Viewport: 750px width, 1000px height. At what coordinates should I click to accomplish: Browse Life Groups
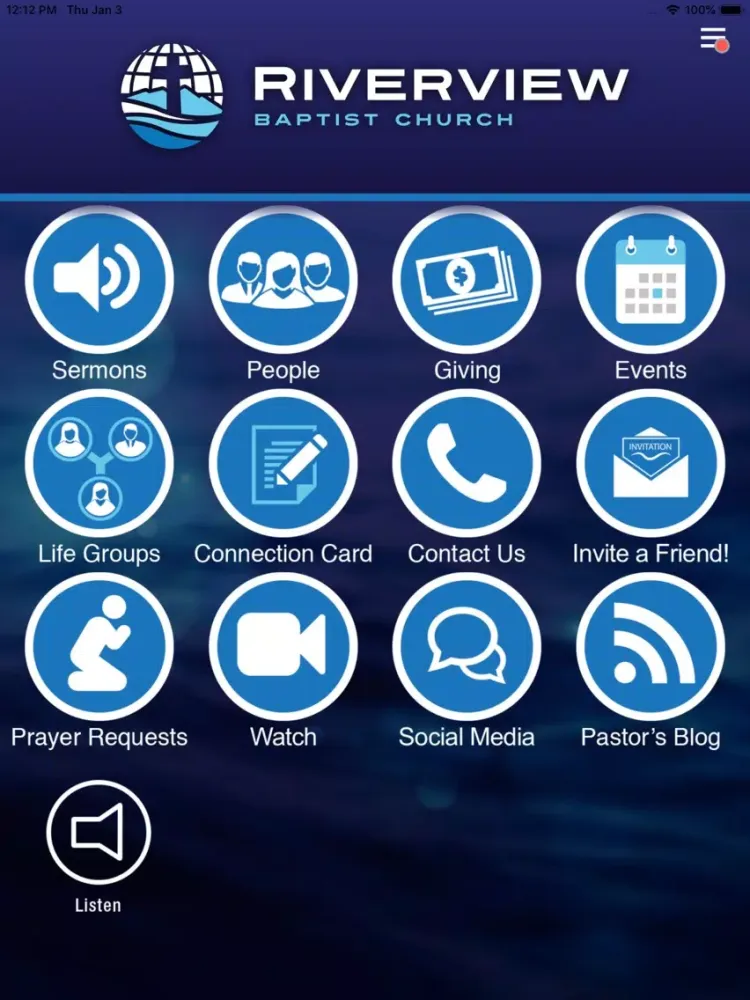(x=99, y=464)
